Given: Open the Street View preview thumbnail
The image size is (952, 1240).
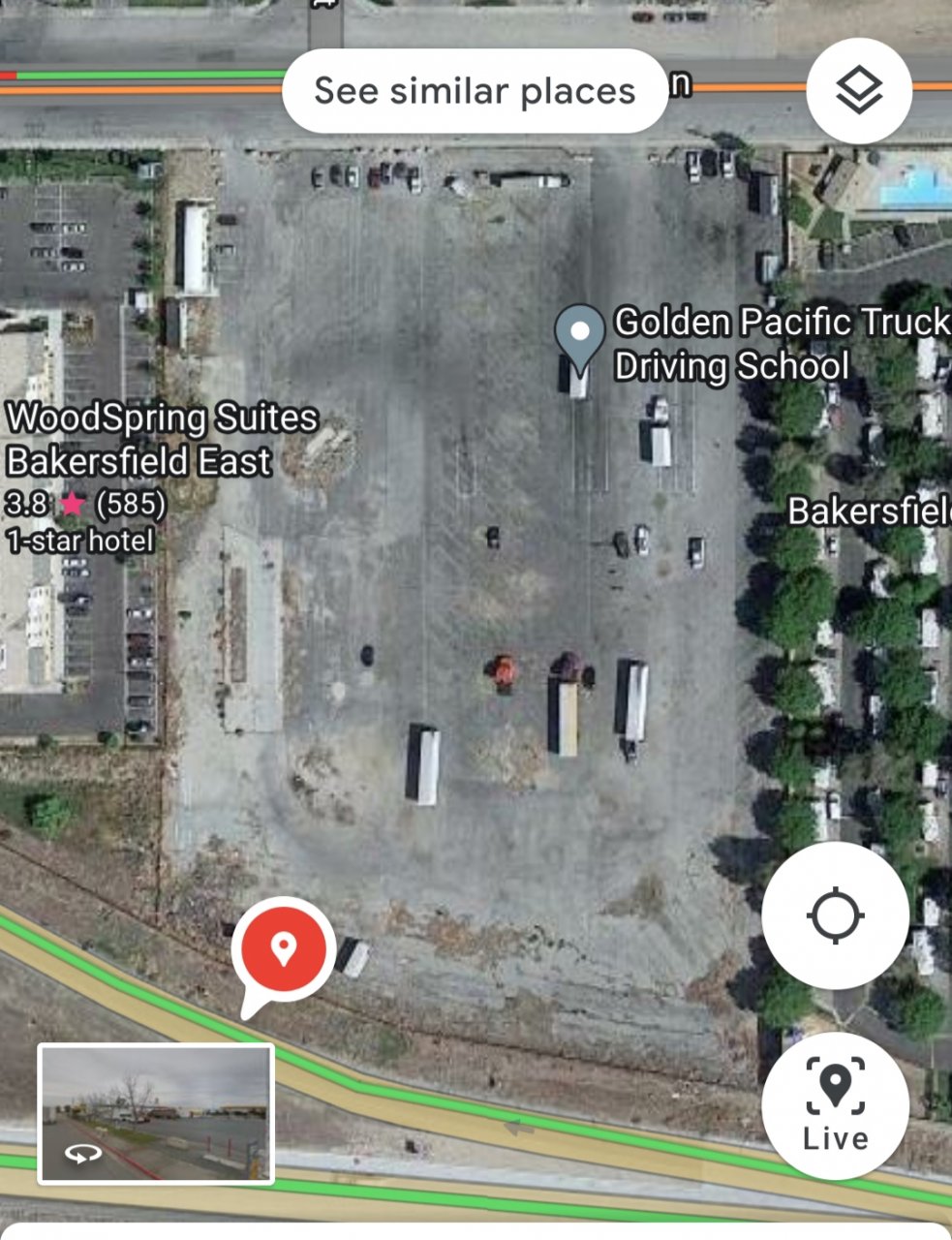Looking at the screenshot, I should click(156, 1114).
